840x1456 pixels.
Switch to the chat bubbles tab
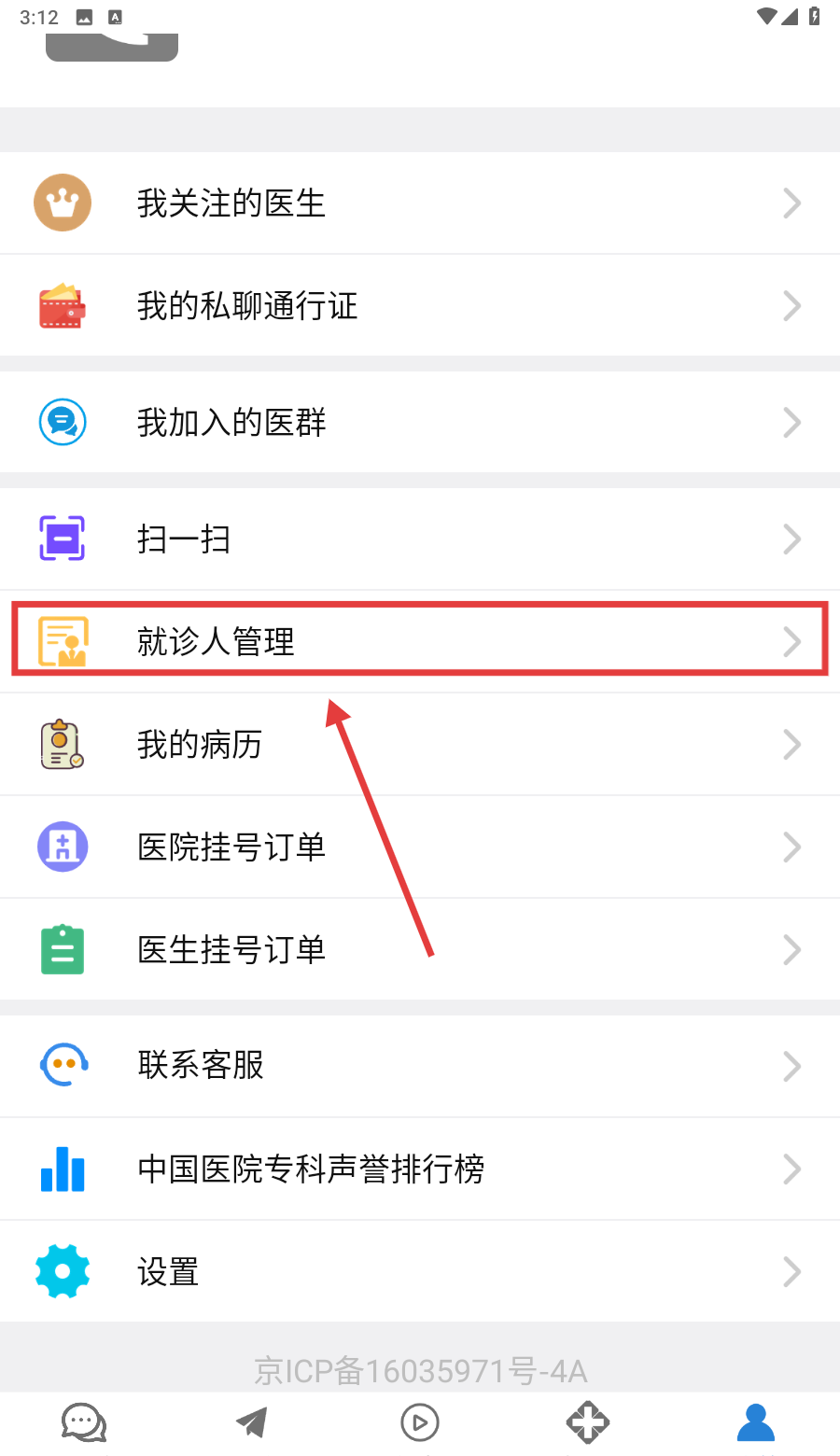pos(84,1423)
